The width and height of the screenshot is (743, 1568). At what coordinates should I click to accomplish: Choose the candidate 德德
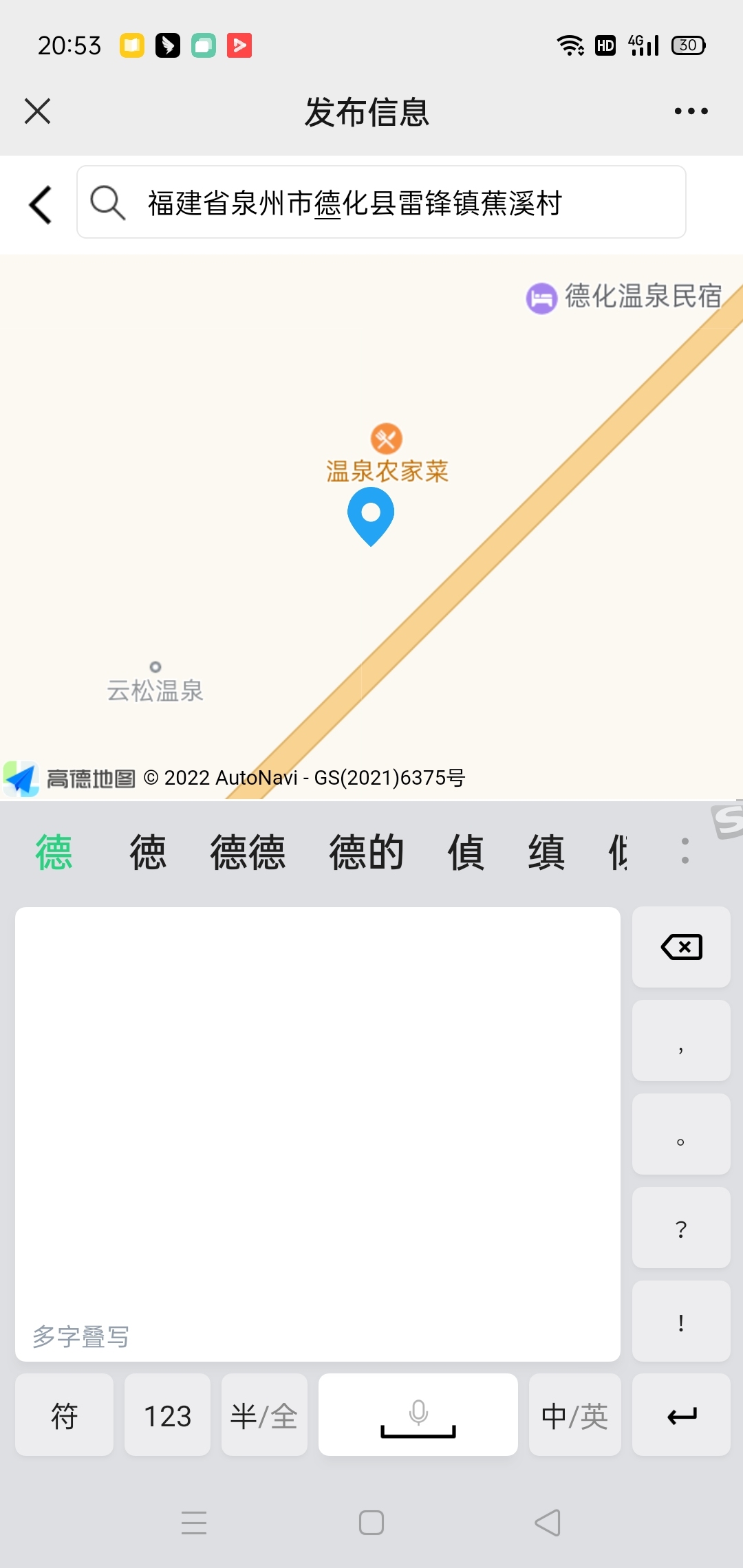[x=248, y=852]
